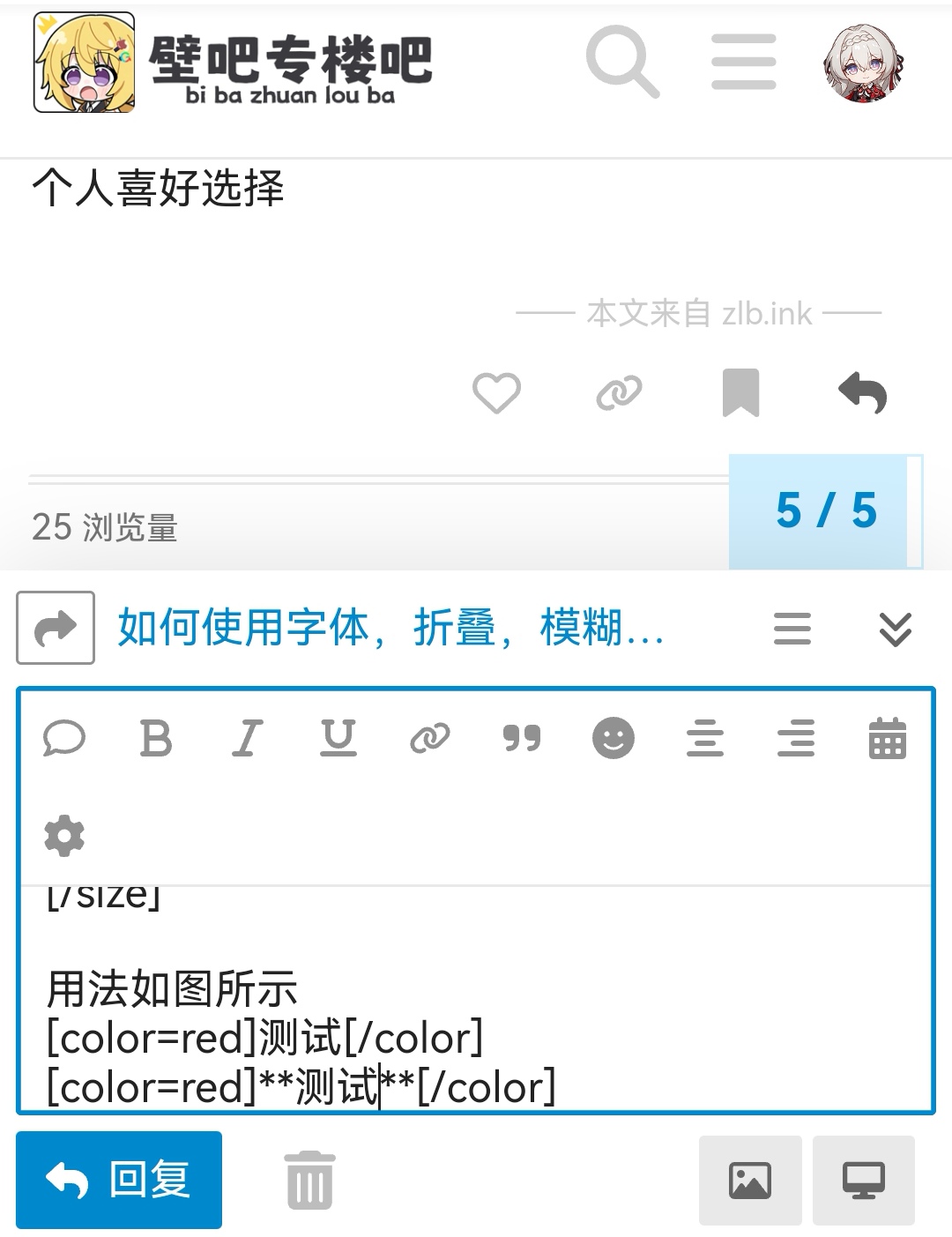Image resolution: width=952 pixels, height=1237 pixels.
Task: Submit the reply with 回复 button
Action: 119,1180
